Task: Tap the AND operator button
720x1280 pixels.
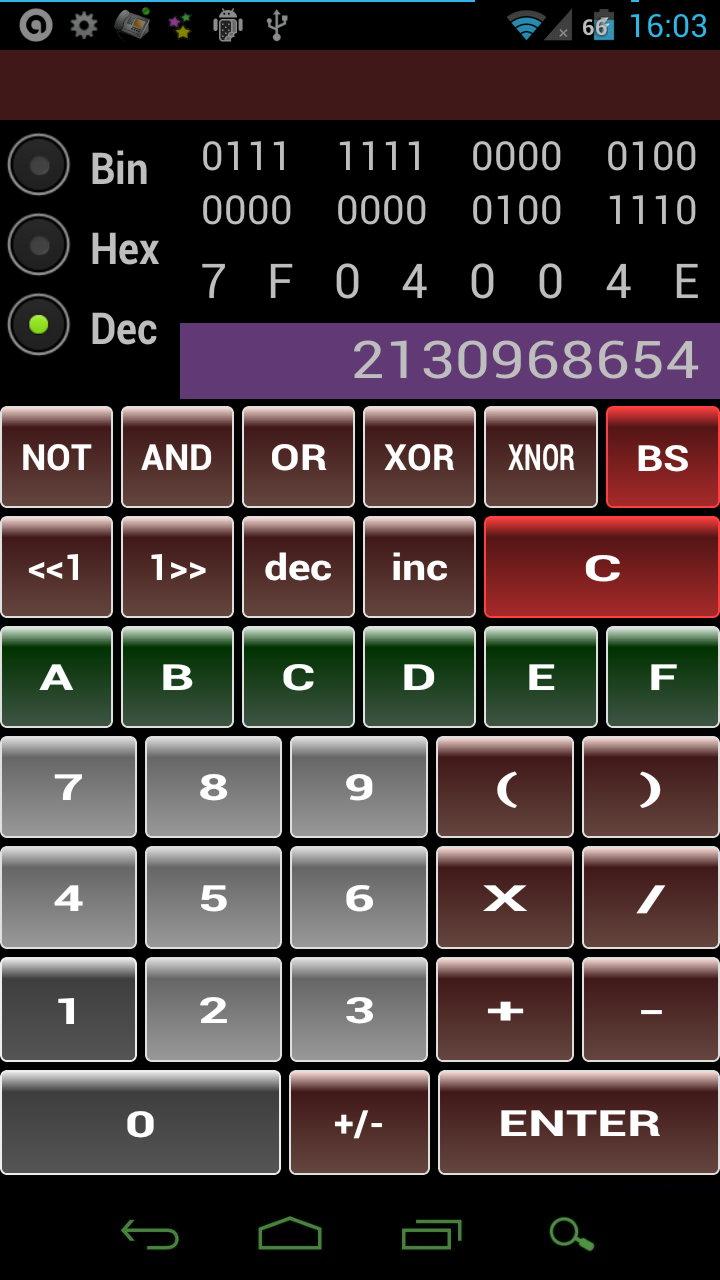Action: click(x=177, y=457)
